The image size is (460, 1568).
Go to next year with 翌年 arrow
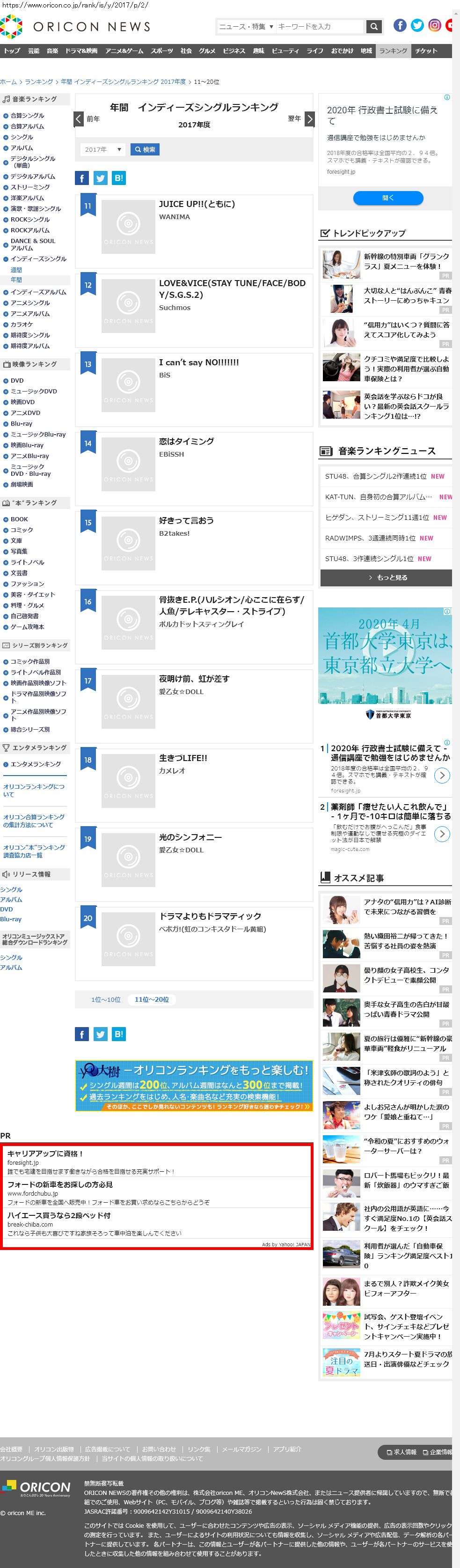(x=309, y=118)
